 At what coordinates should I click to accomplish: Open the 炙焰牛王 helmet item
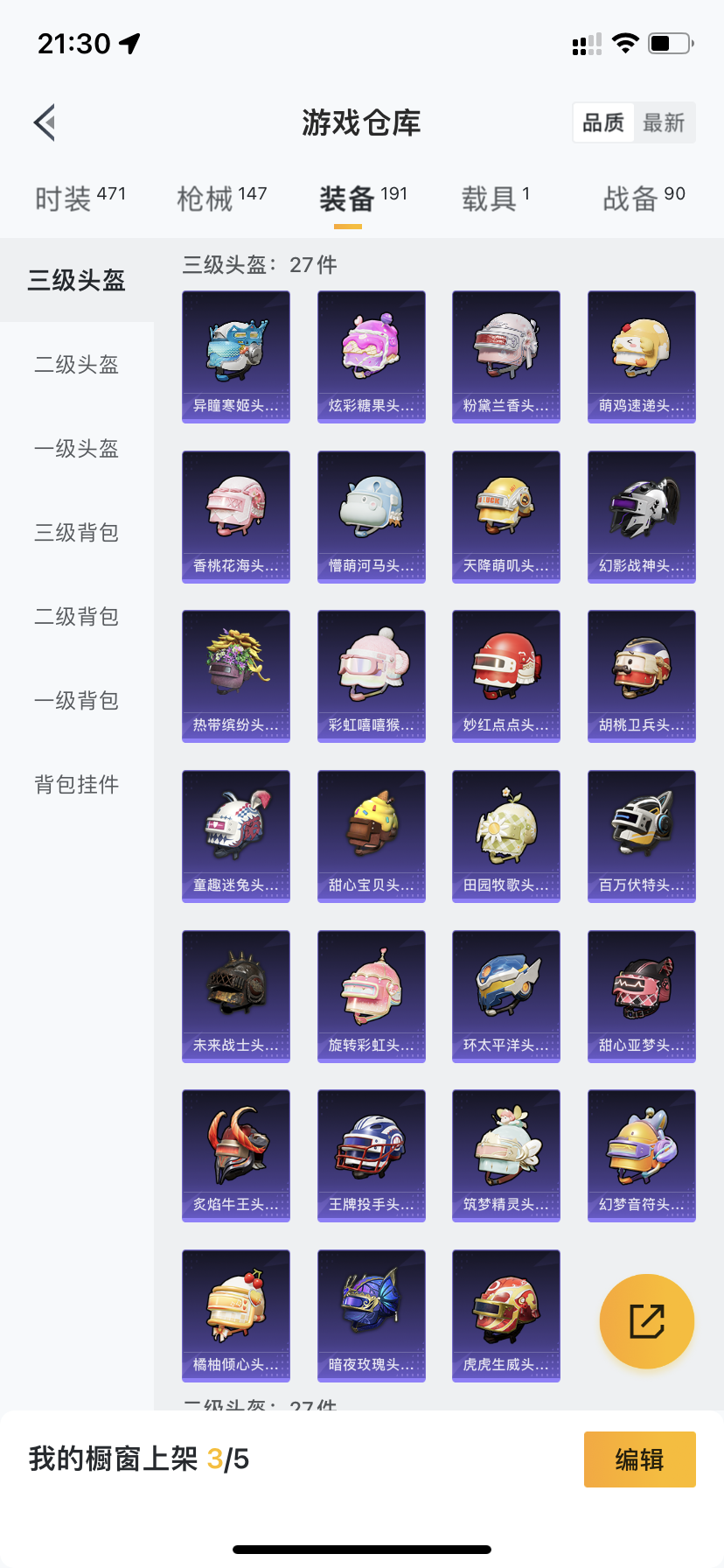tap(236, 1155)
